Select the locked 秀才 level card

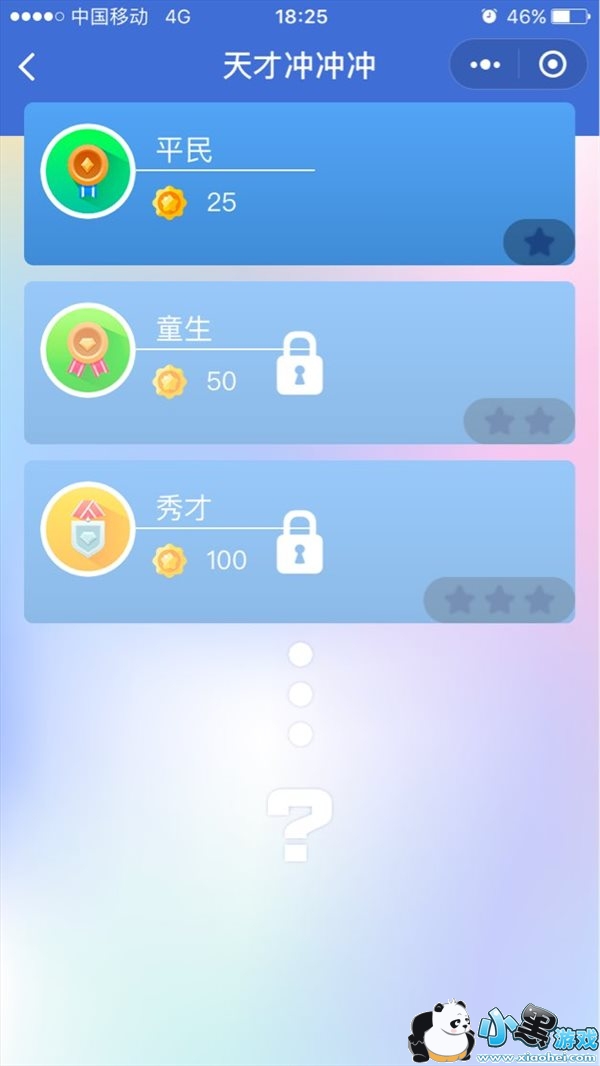(300, 541)
